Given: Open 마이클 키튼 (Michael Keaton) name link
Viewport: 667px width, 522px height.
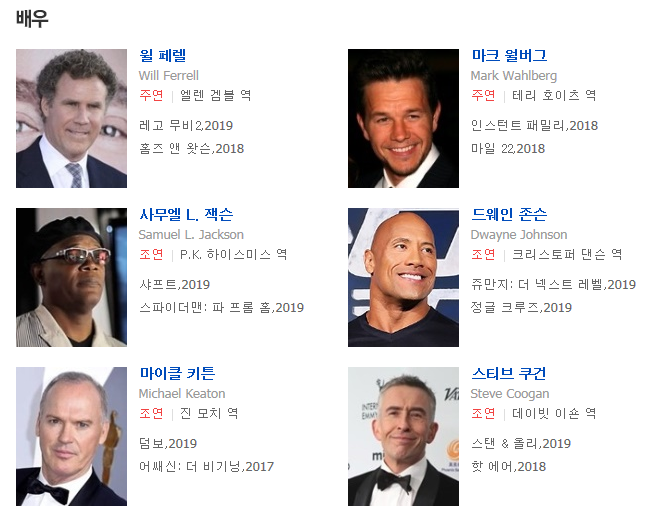Looking at the screenshot, I should (x=177, y=374).
